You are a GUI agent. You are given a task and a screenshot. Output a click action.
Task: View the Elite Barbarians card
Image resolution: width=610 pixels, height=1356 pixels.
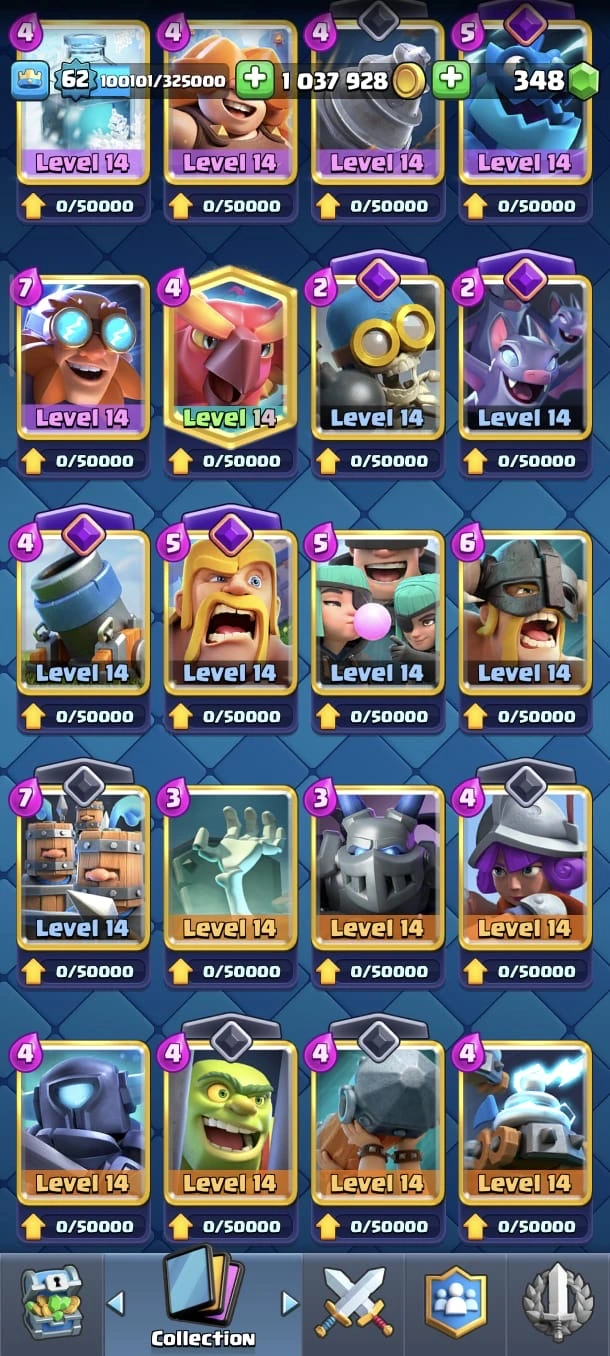point(525,610)
